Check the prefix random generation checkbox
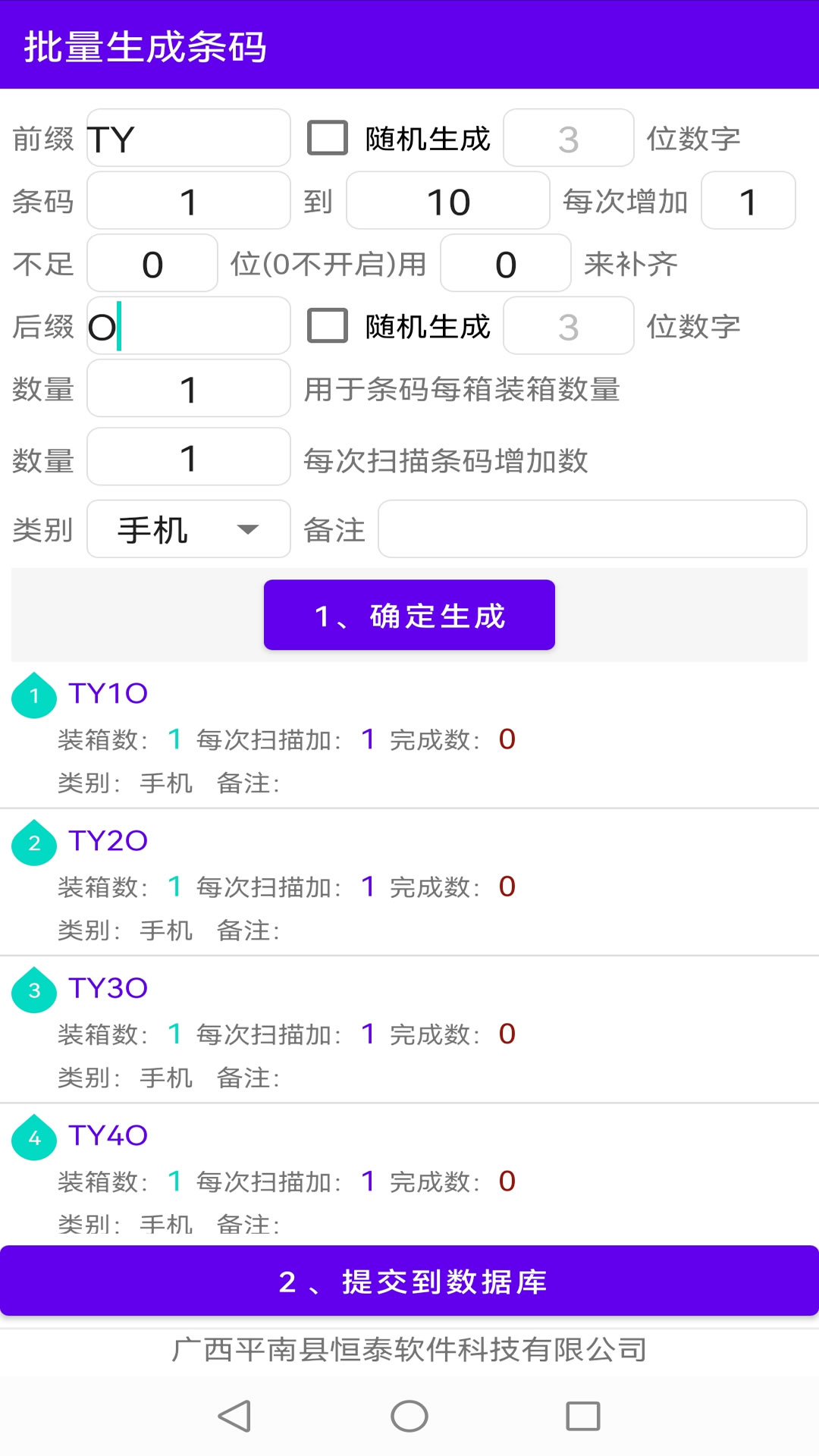This screenshot has height=1456, width=819. coord(329,137)
